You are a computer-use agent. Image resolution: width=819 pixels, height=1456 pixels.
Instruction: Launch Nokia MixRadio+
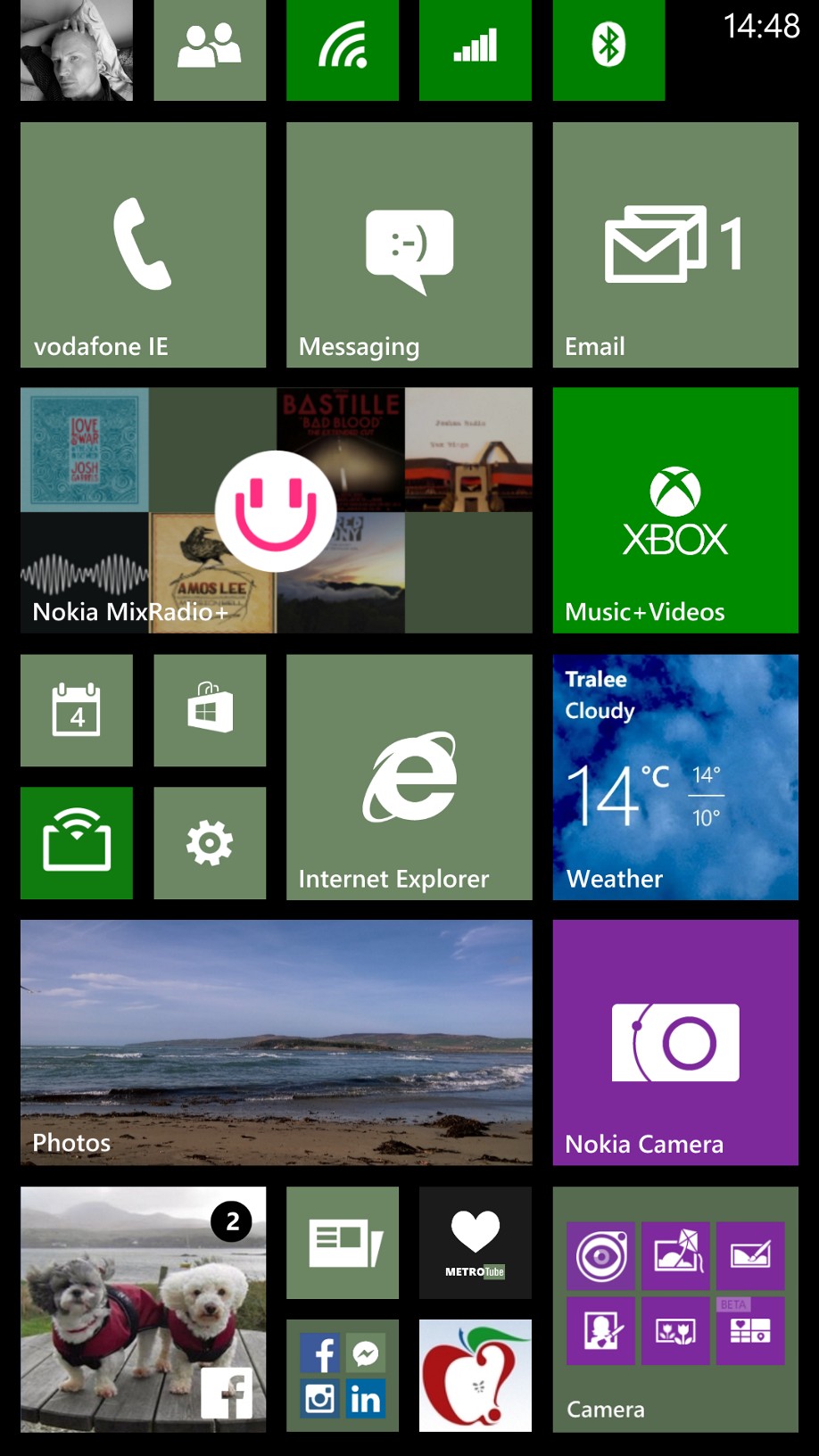click(x=277, y=510)
